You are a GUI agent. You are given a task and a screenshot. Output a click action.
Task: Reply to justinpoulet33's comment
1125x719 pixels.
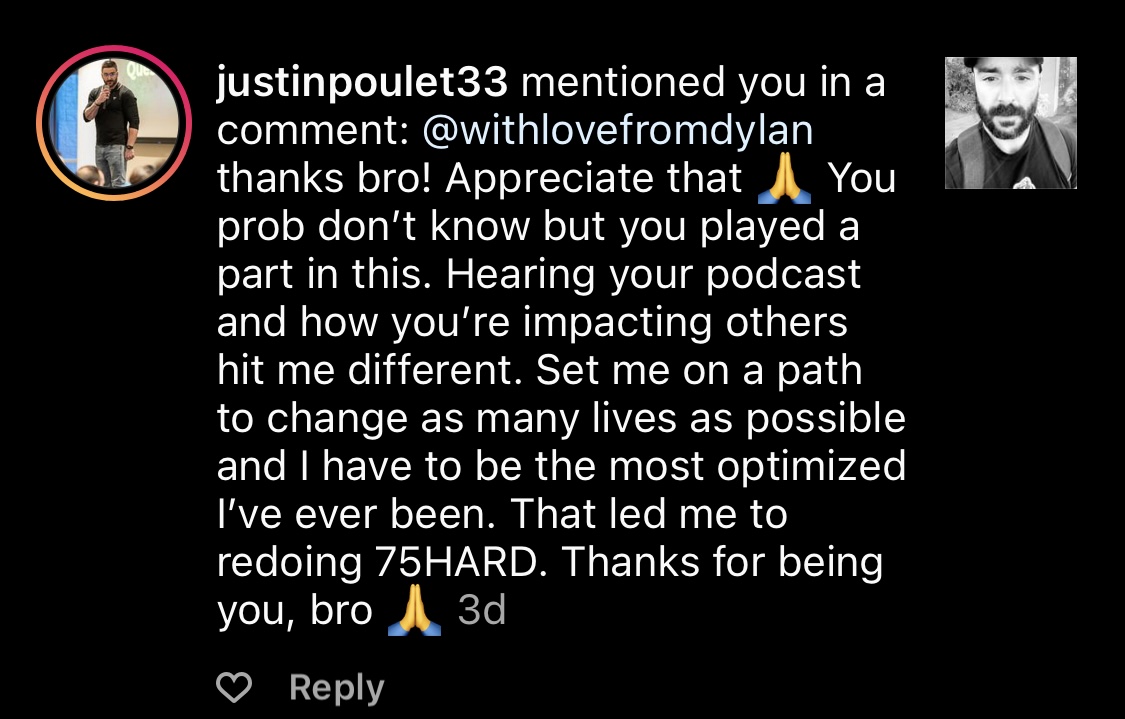coord(336,688)
